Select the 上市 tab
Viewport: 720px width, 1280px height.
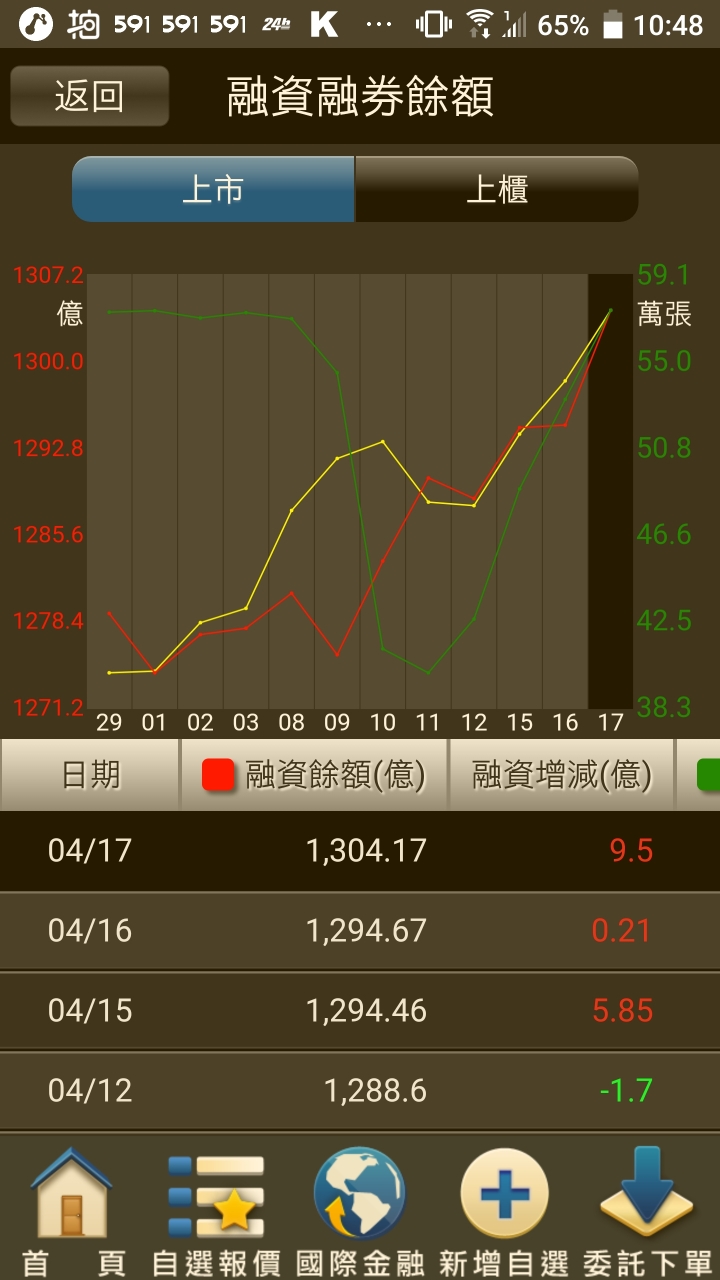[213, 189]
